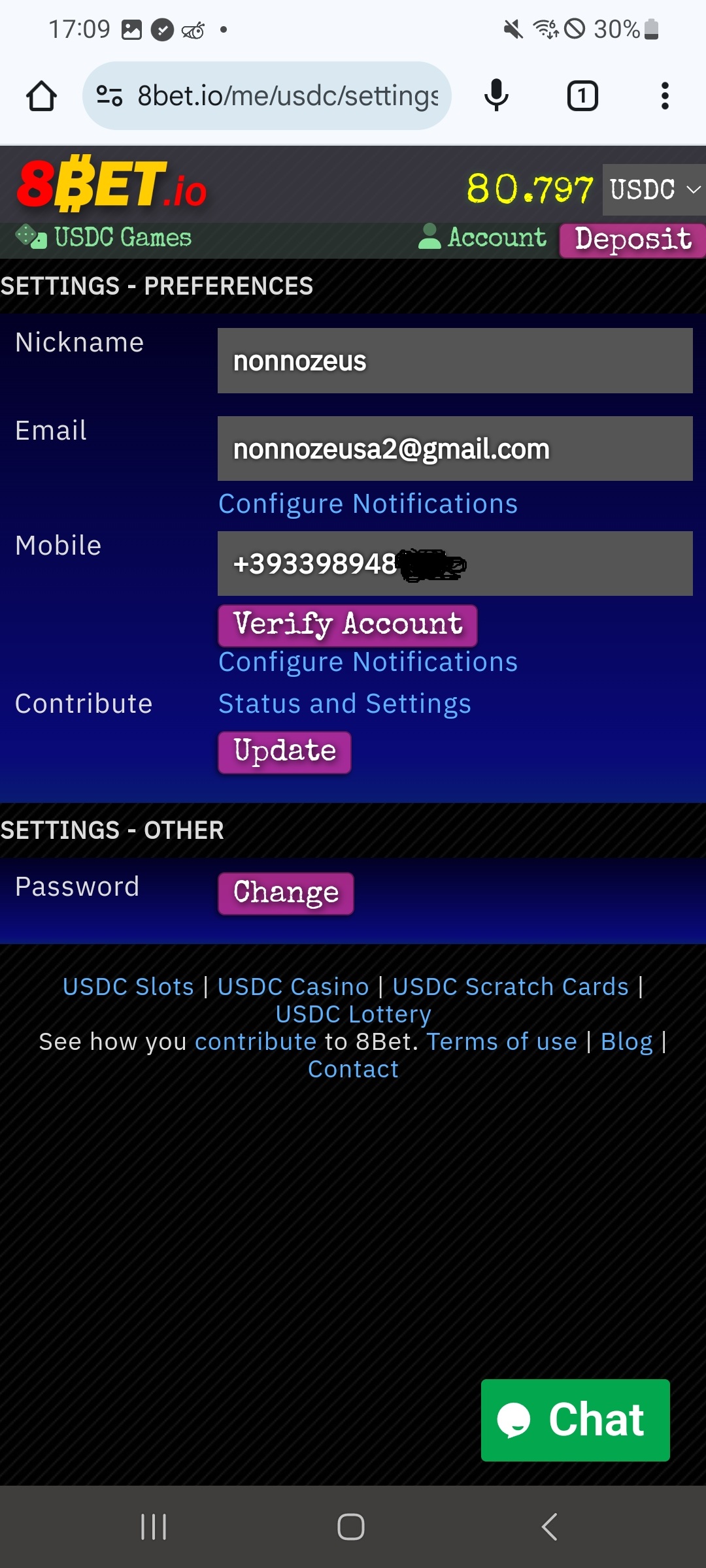The image size is (706, 1568).
Task: Open USDC Games
Action: point(104,237)
